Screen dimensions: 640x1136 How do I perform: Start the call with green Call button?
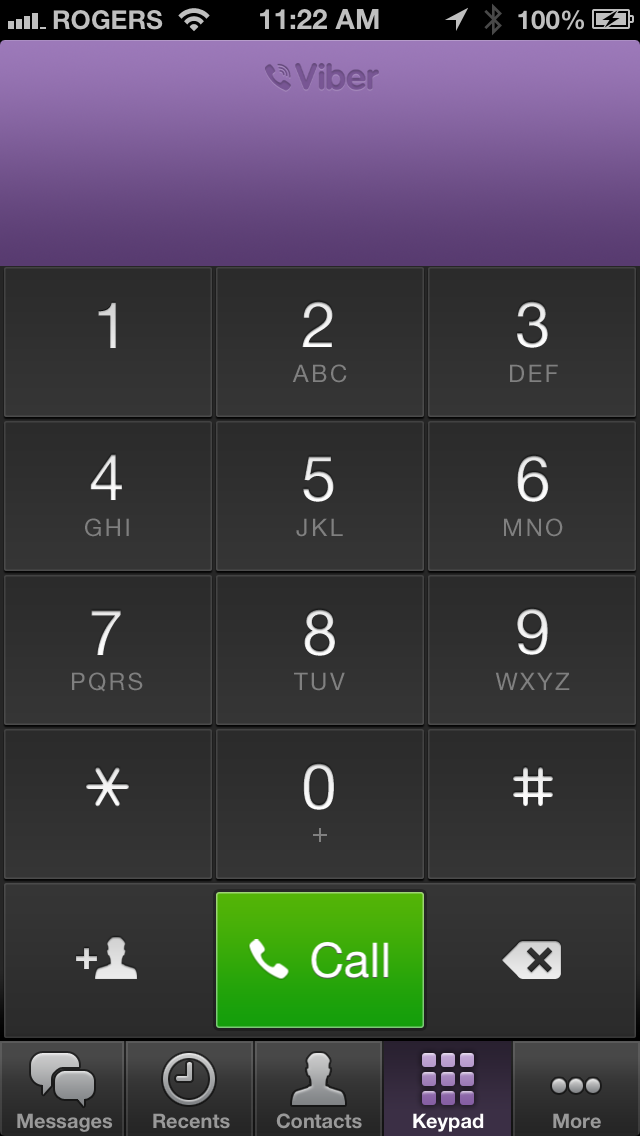pos(320,960)
